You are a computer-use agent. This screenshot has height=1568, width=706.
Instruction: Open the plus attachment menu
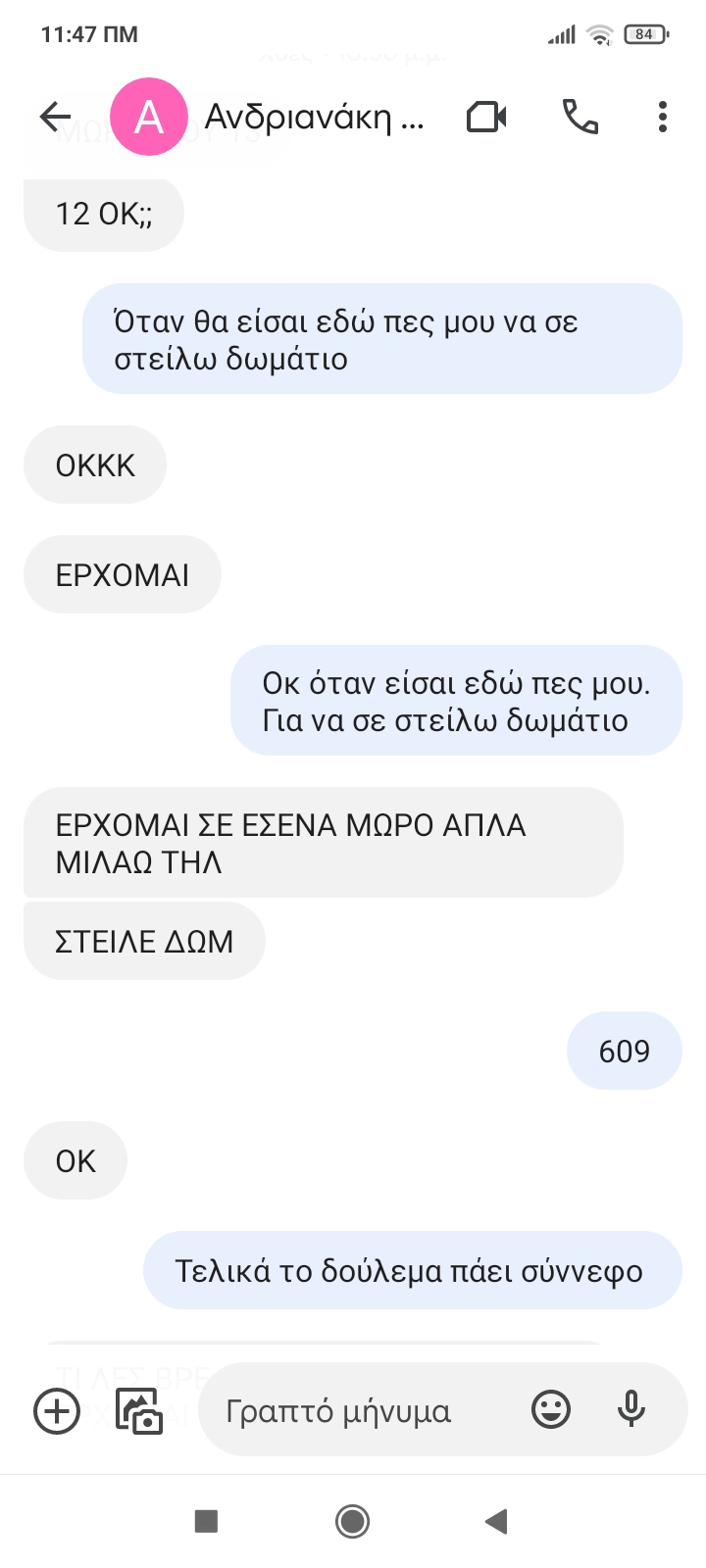coord(57,1411)
